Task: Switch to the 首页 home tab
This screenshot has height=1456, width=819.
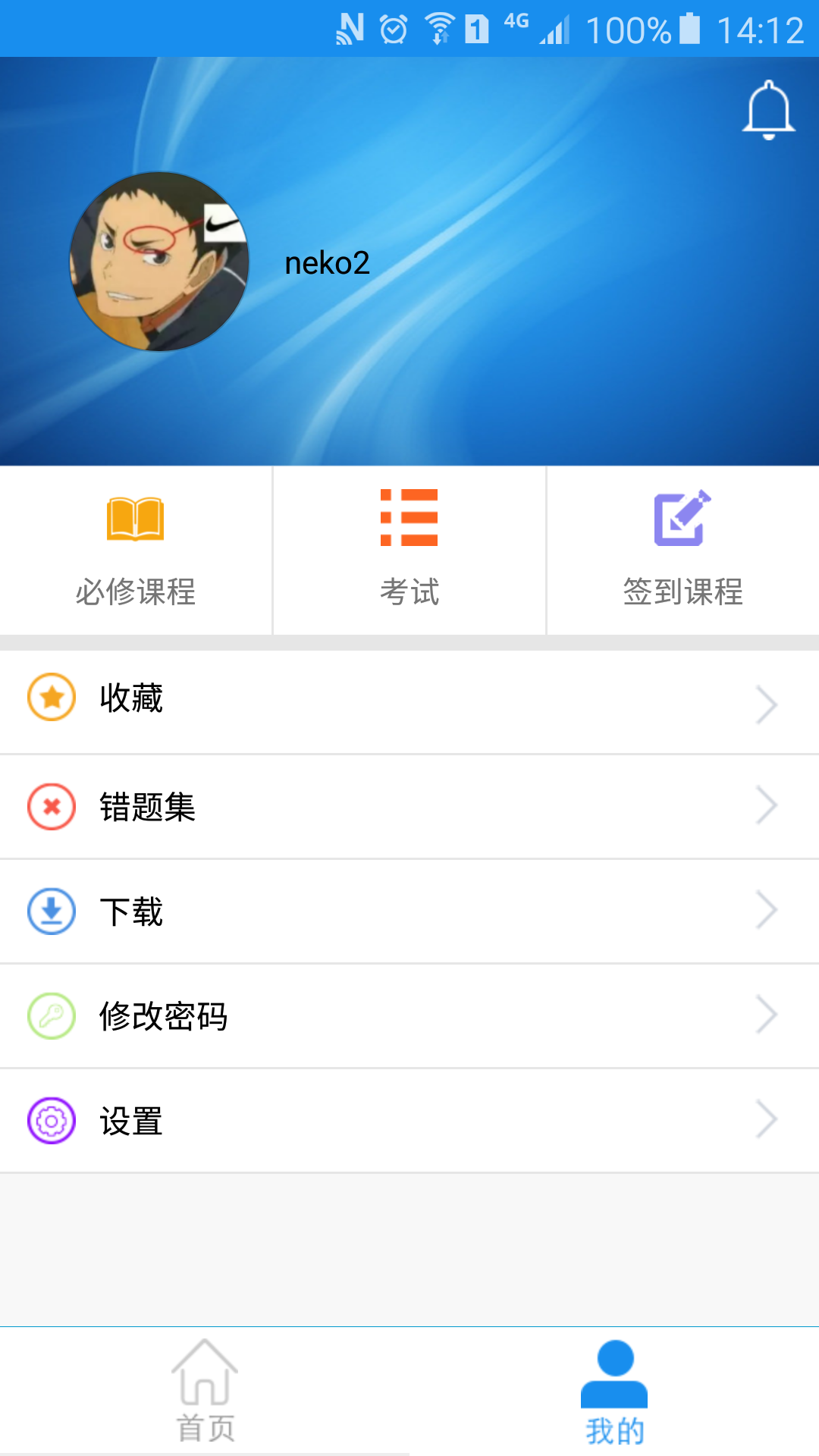Action: coord(205,1392)
